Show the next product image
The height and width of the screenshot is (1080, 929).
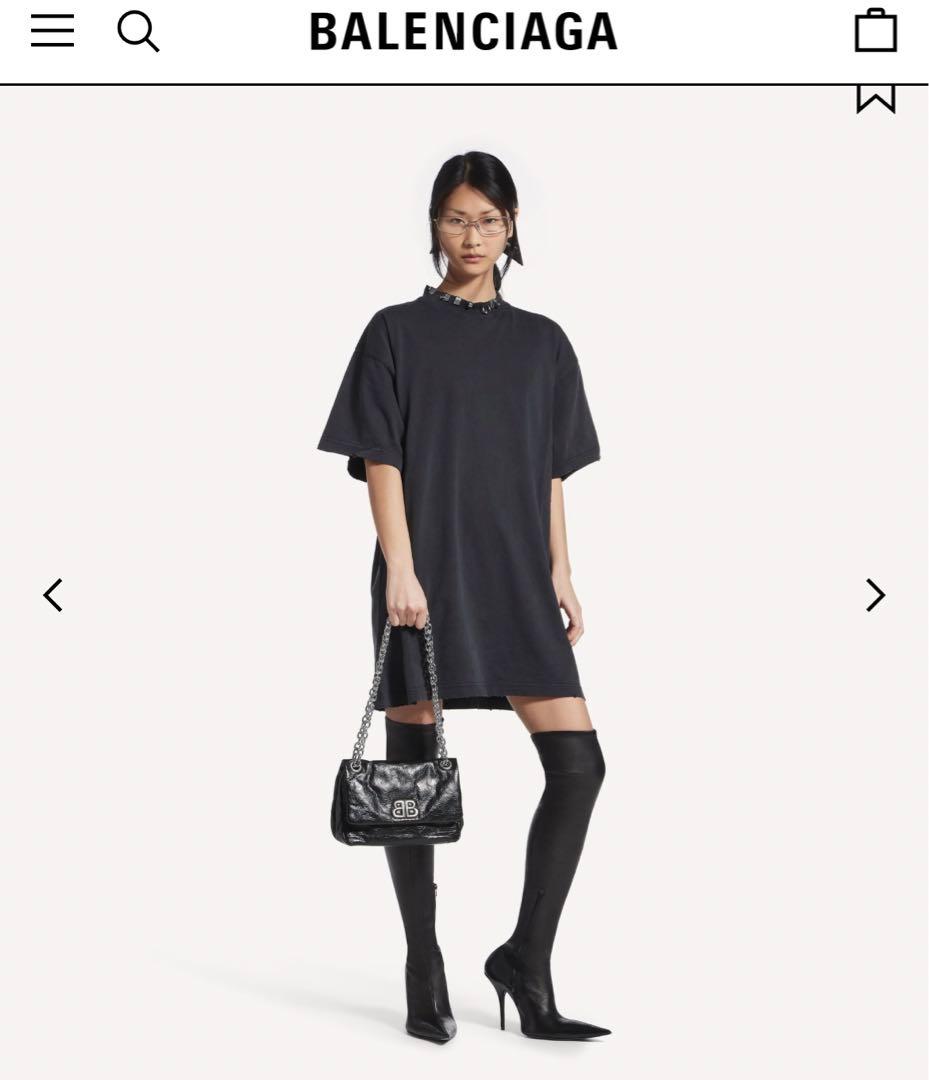click(x=875, y=595)
